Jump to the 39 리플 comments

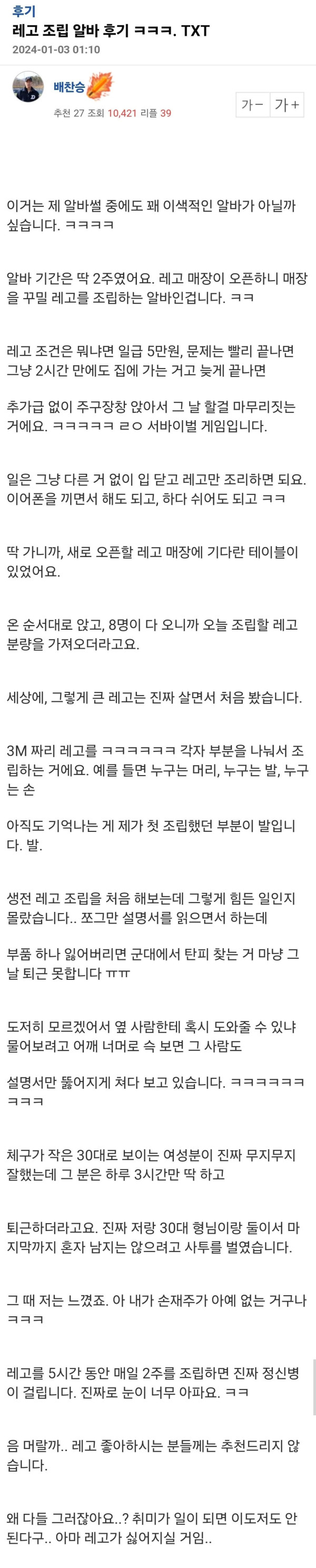[x=156, y=113]
